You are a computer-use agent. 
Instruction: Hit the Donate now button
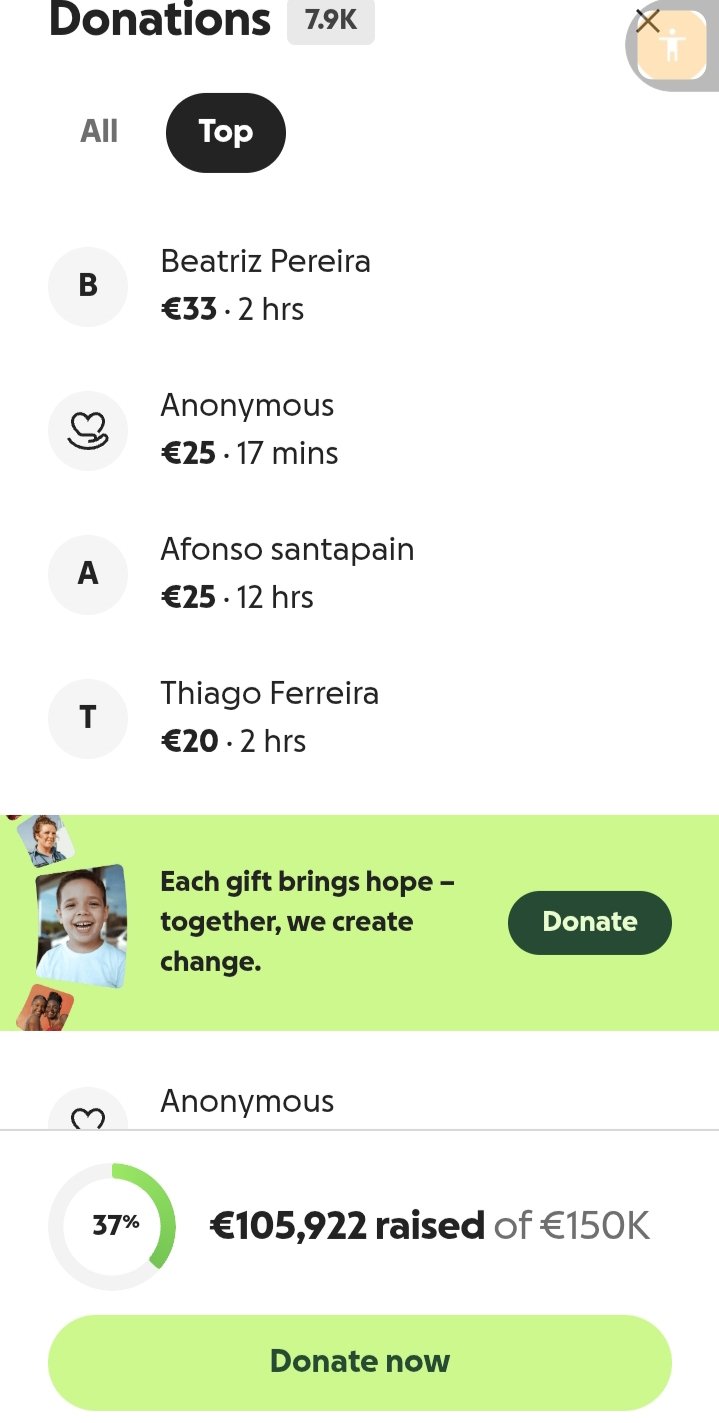[359, 1361]
